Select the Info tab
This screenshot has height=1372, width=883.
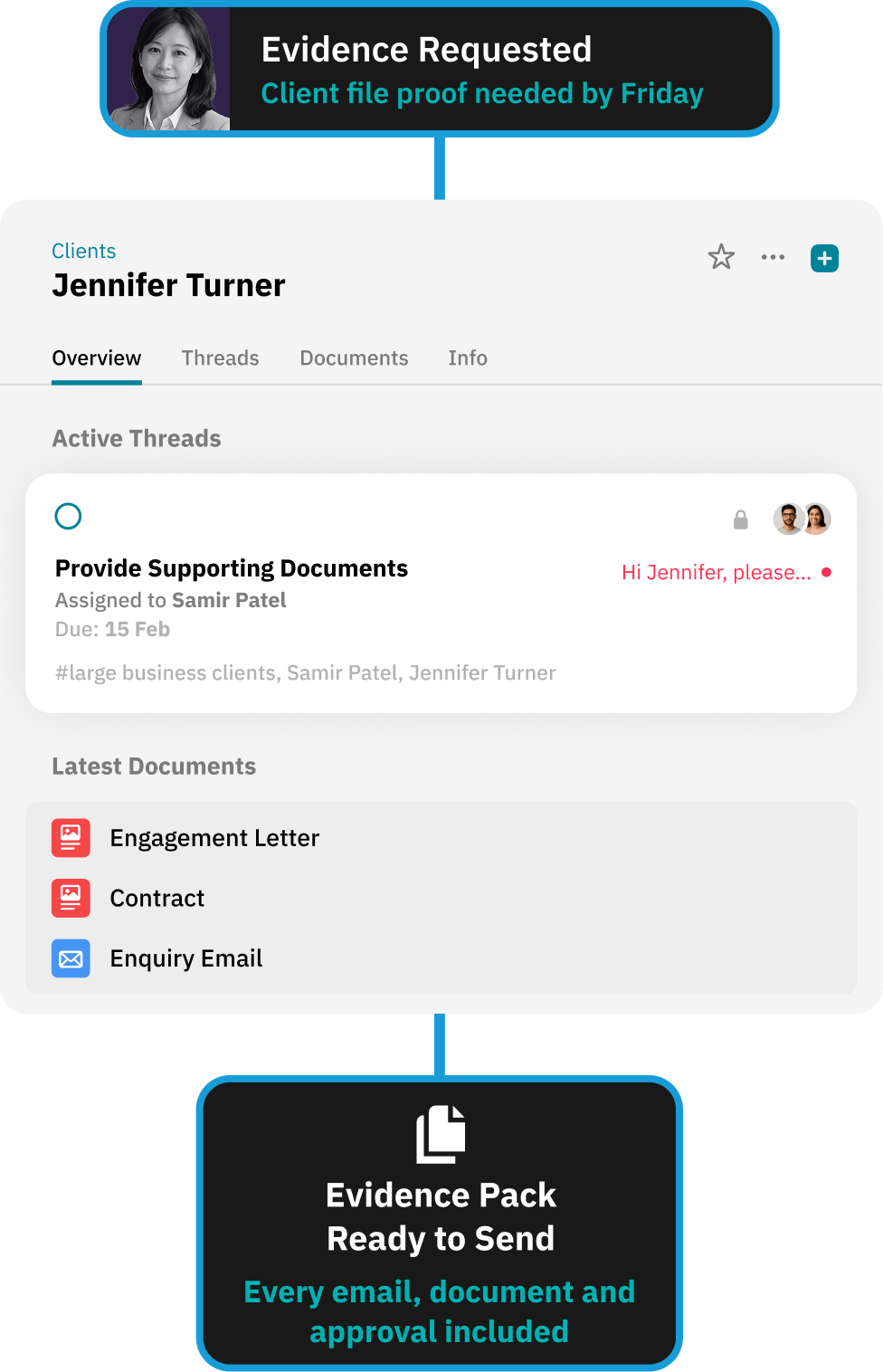(468, 358)
